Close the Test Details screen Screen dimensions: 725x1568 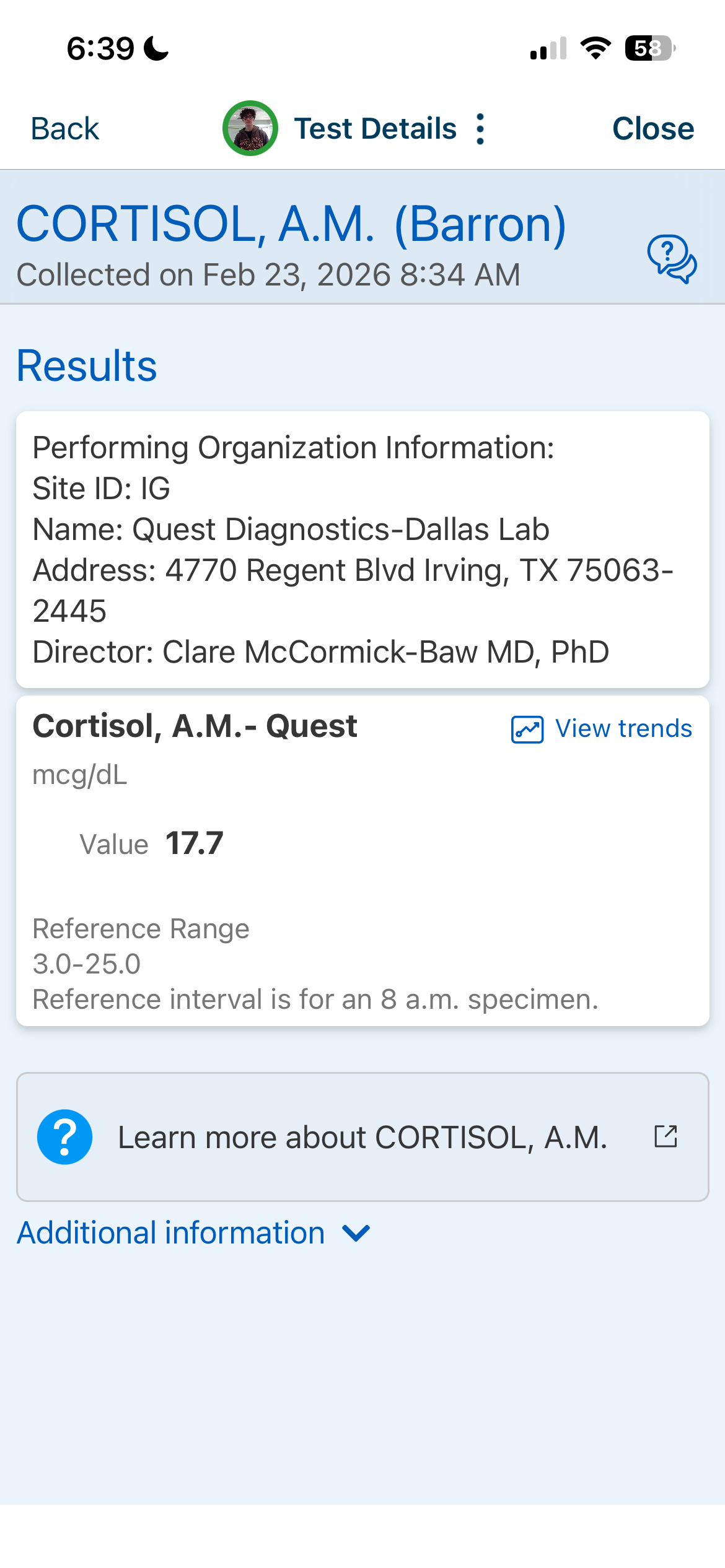coord(652,129)
